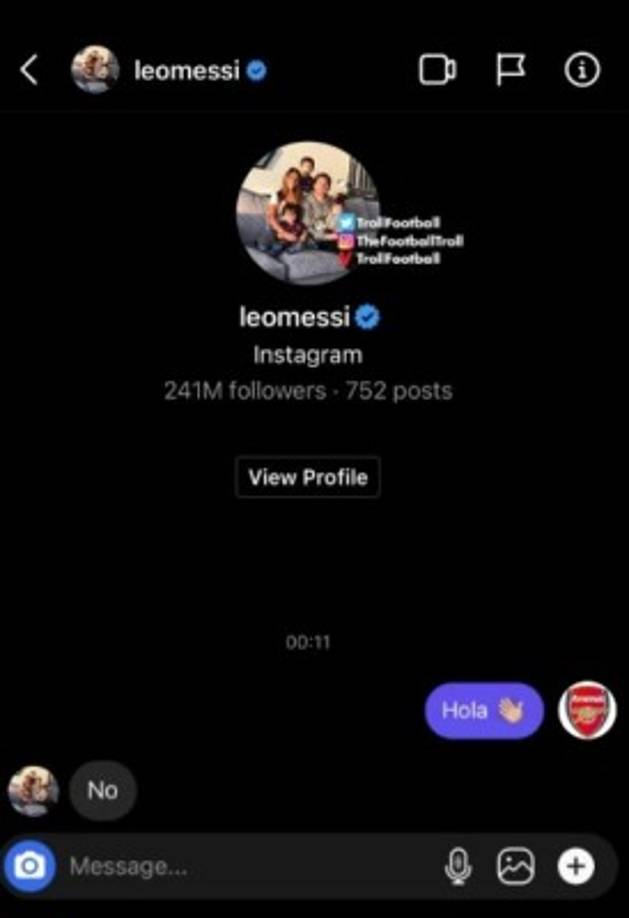Image resolution: width=629 pixels, height=918 pixels.
Task: Tap the View Profile button
Action: [308, 477]
